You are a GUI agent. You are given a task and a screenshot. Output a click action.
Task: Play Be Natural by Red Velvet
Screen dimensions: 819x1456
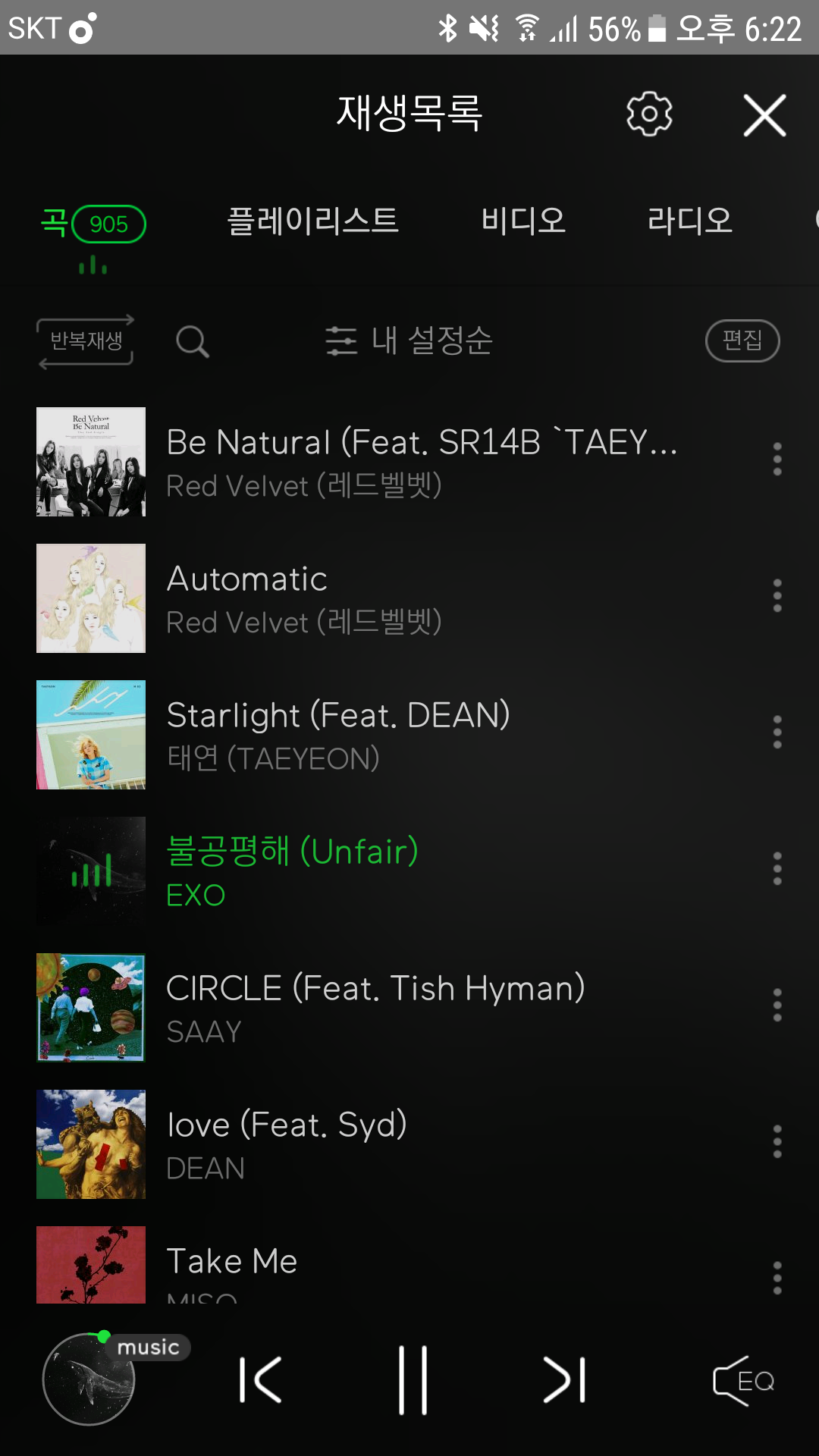point(421,462)
